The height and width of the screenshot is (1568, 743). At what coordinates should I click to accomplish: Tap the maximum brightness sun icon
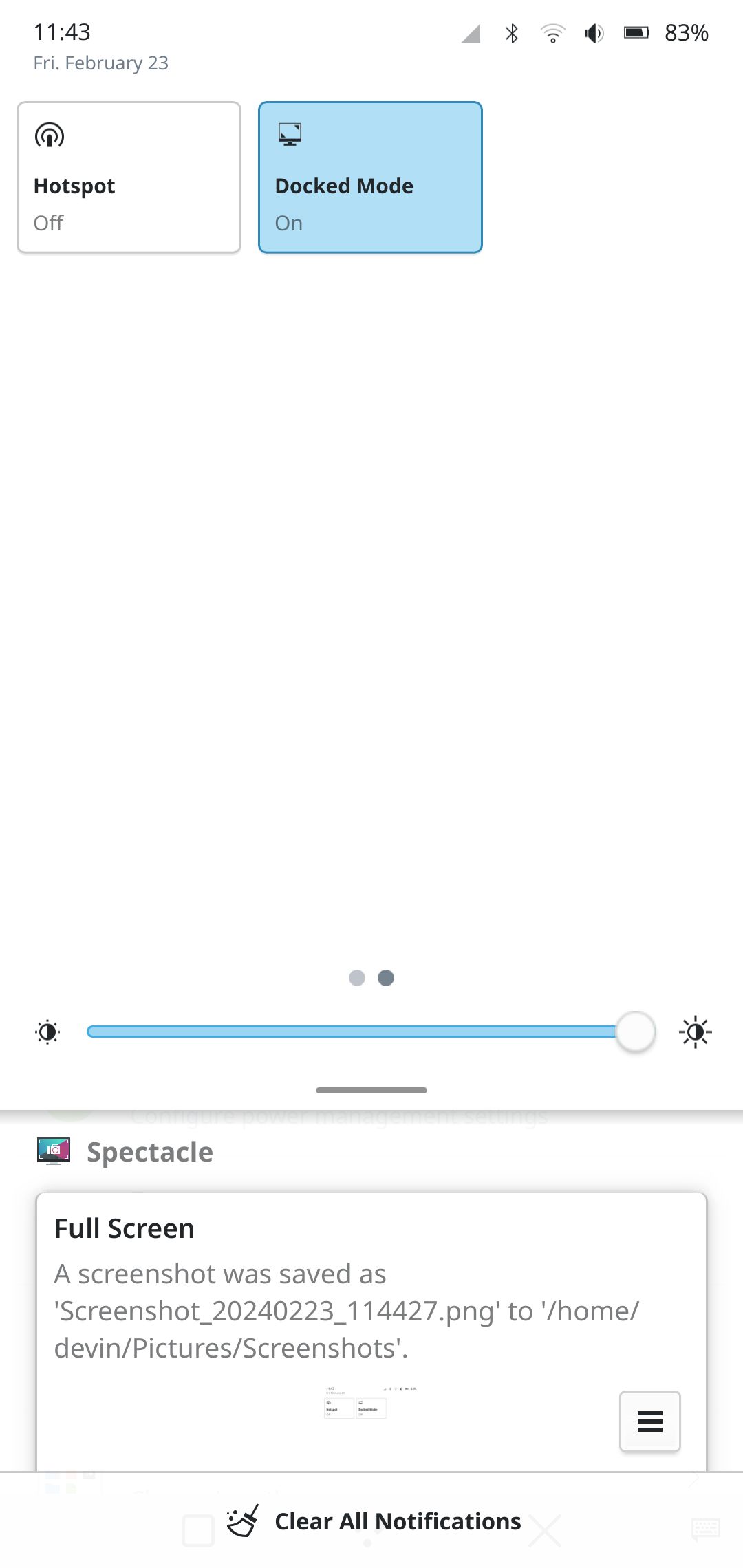click(x=695, y=1032)
